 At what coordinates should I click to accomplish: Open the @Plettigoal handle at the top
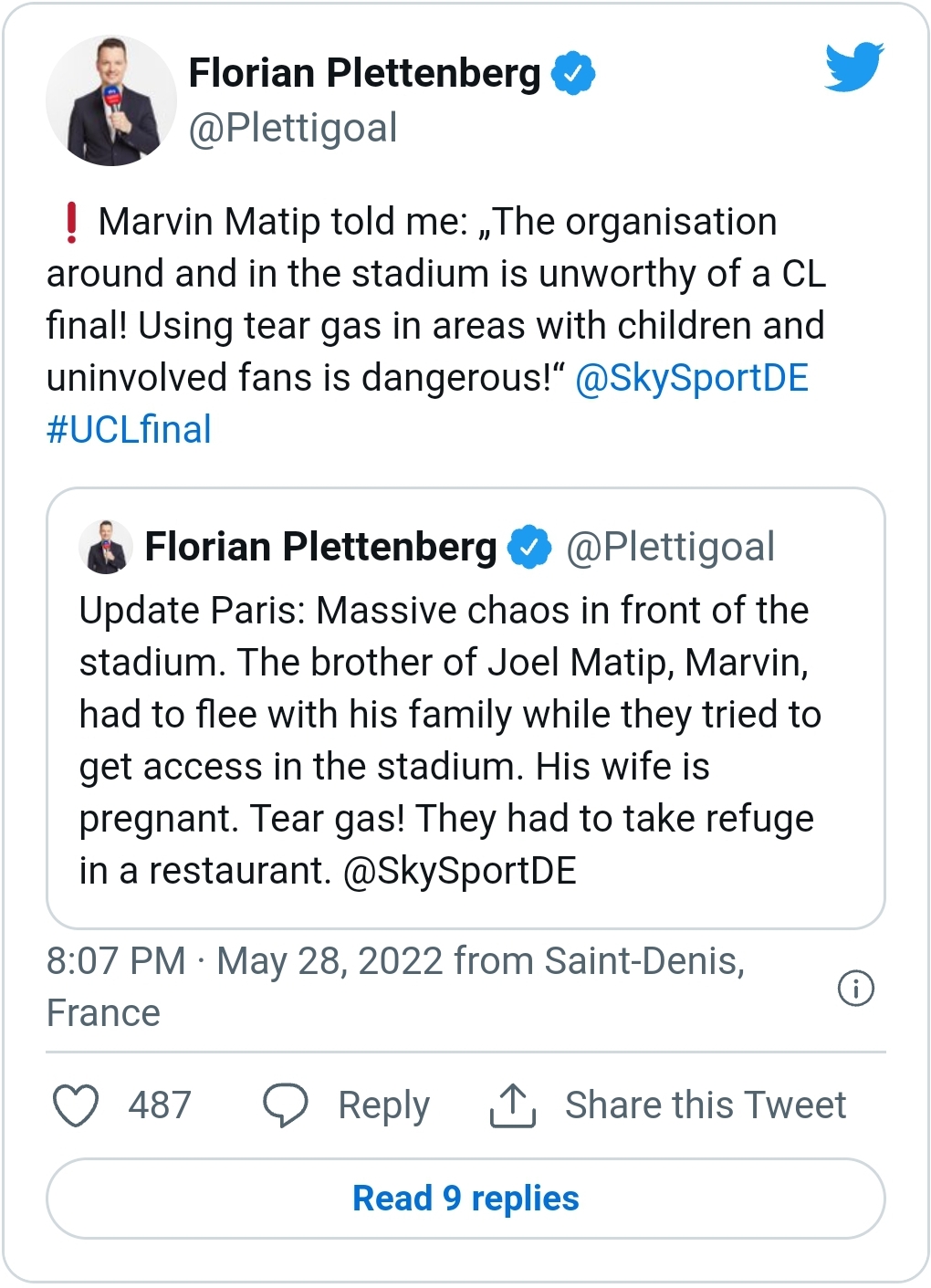tap(292, 128)
